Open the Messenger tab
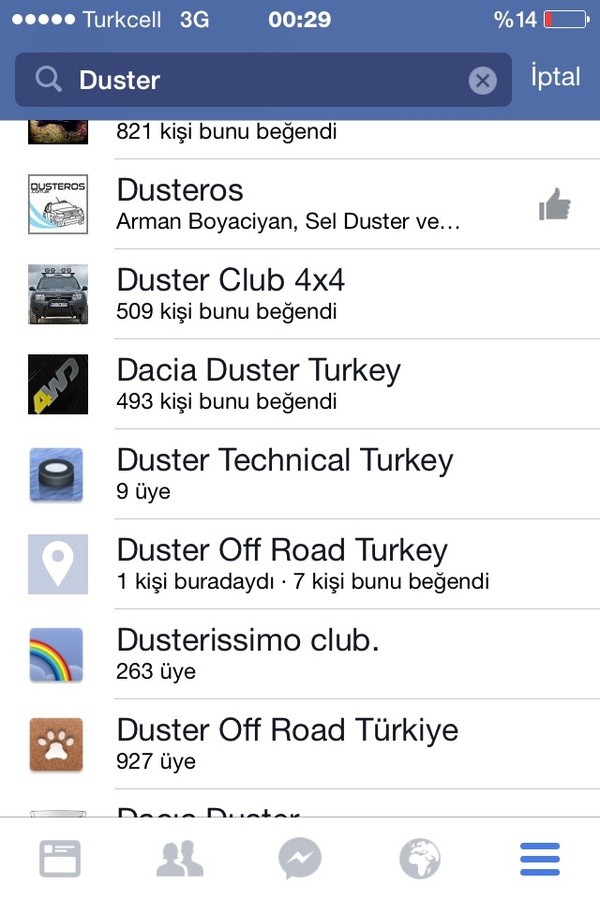The width and height of the screenshot is (600, 900). tap(300, 859)
